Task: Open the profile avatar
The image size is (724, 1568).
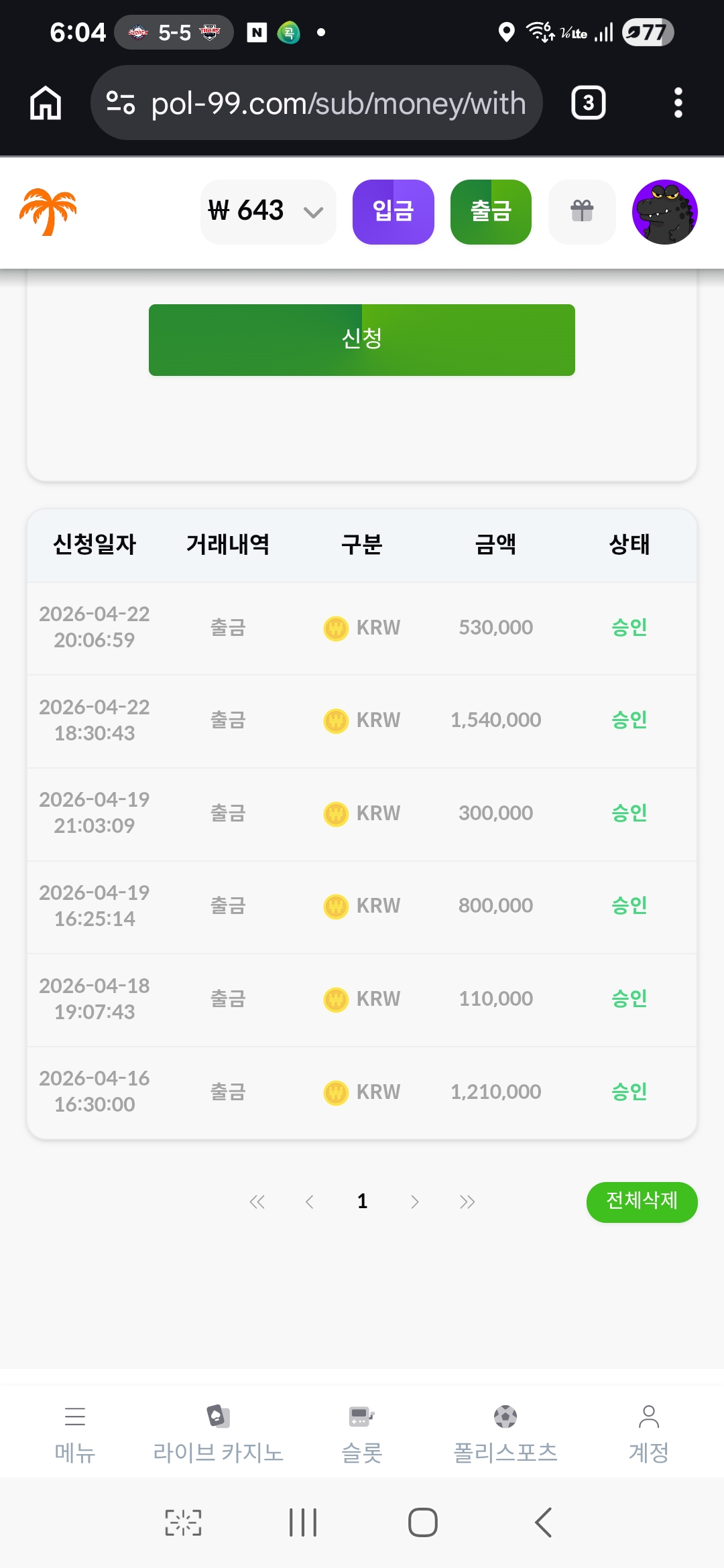Action: 664,212
